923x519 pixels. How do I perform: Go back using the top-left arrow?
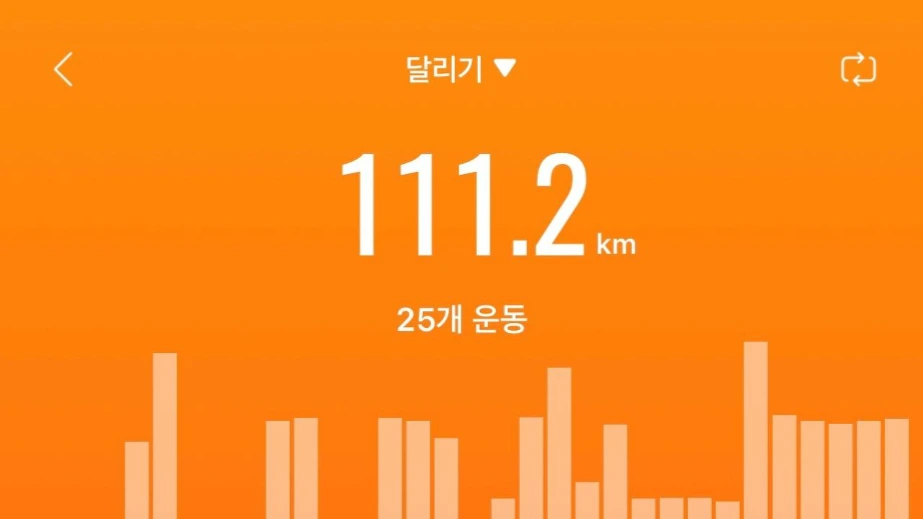click(x=64, y=69)
